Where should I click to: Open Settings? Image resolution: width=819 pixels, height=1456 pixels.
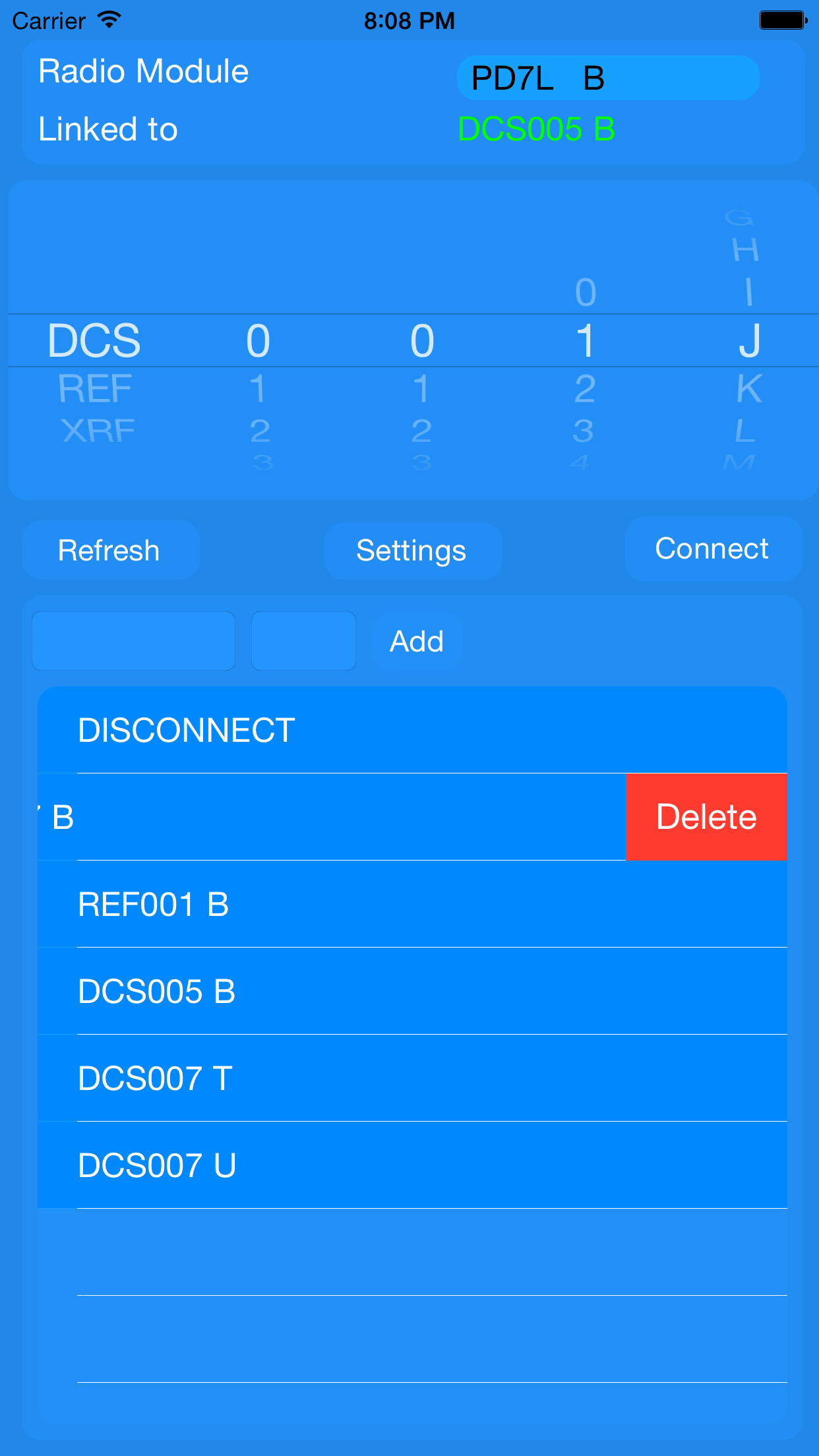point(411,551)
